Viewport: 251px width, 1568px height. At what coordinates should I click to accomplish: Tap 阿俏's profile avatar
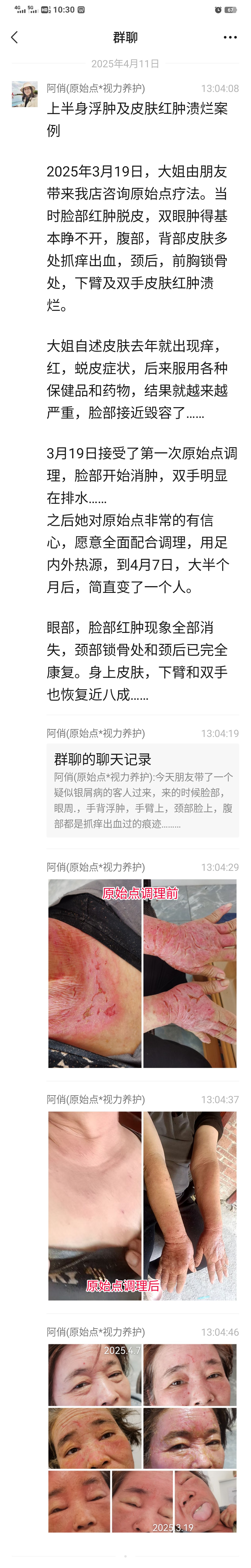25,94
